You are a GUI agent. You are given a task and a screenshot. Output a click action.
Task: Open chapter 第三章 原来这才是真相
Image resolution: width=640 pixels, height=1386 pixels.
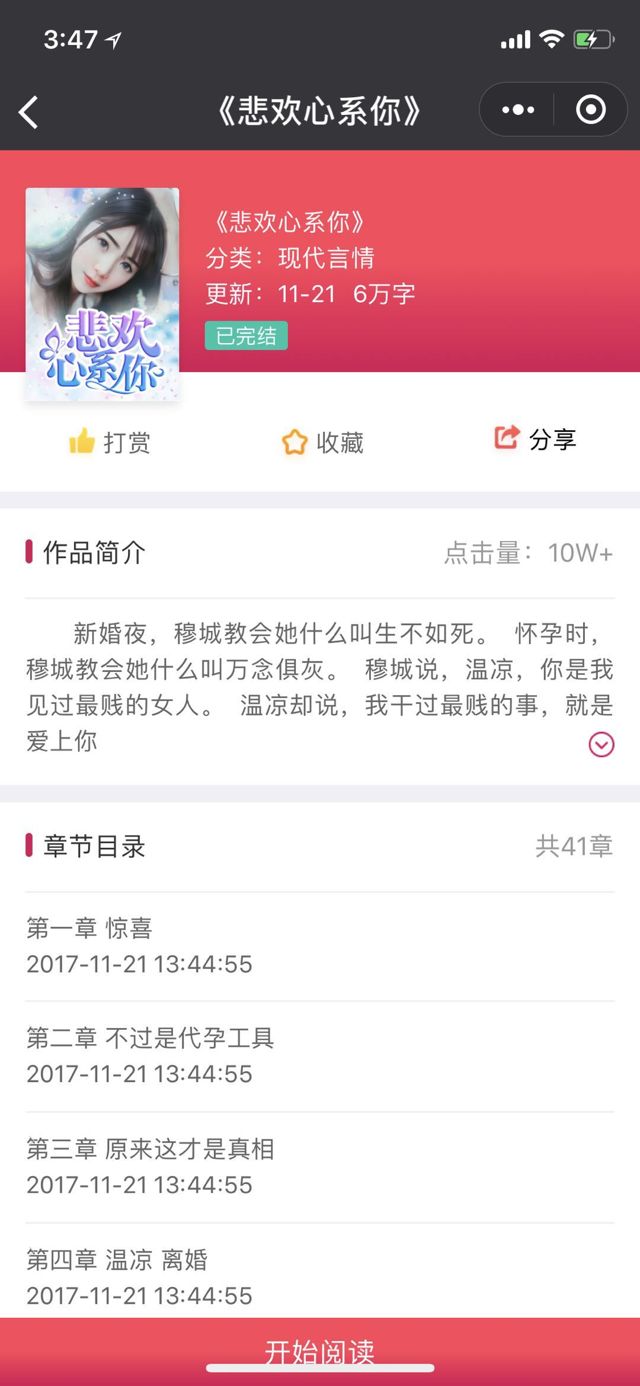150,1167
